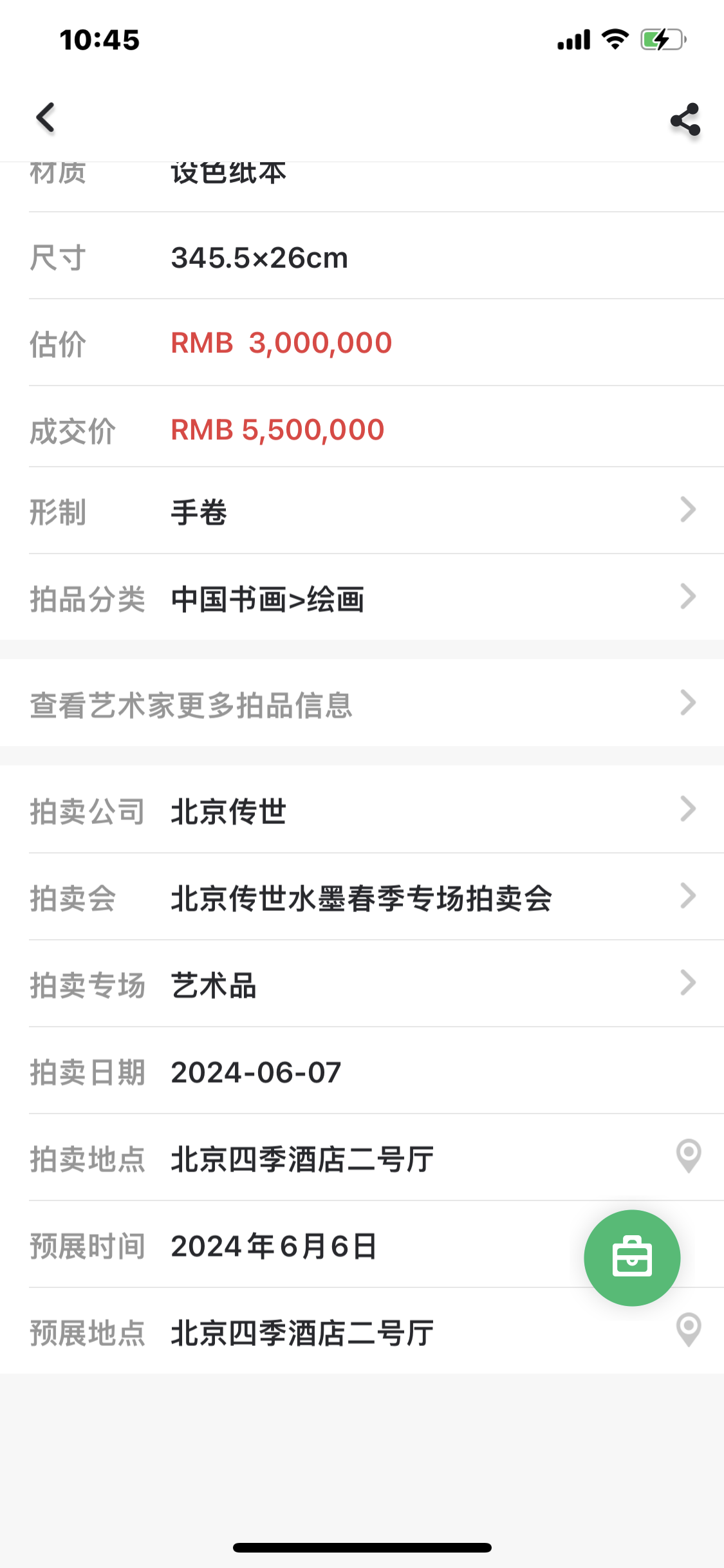Tap the green briefcase floating button
Screen dimensions: 724x1568
(632, 1258)
